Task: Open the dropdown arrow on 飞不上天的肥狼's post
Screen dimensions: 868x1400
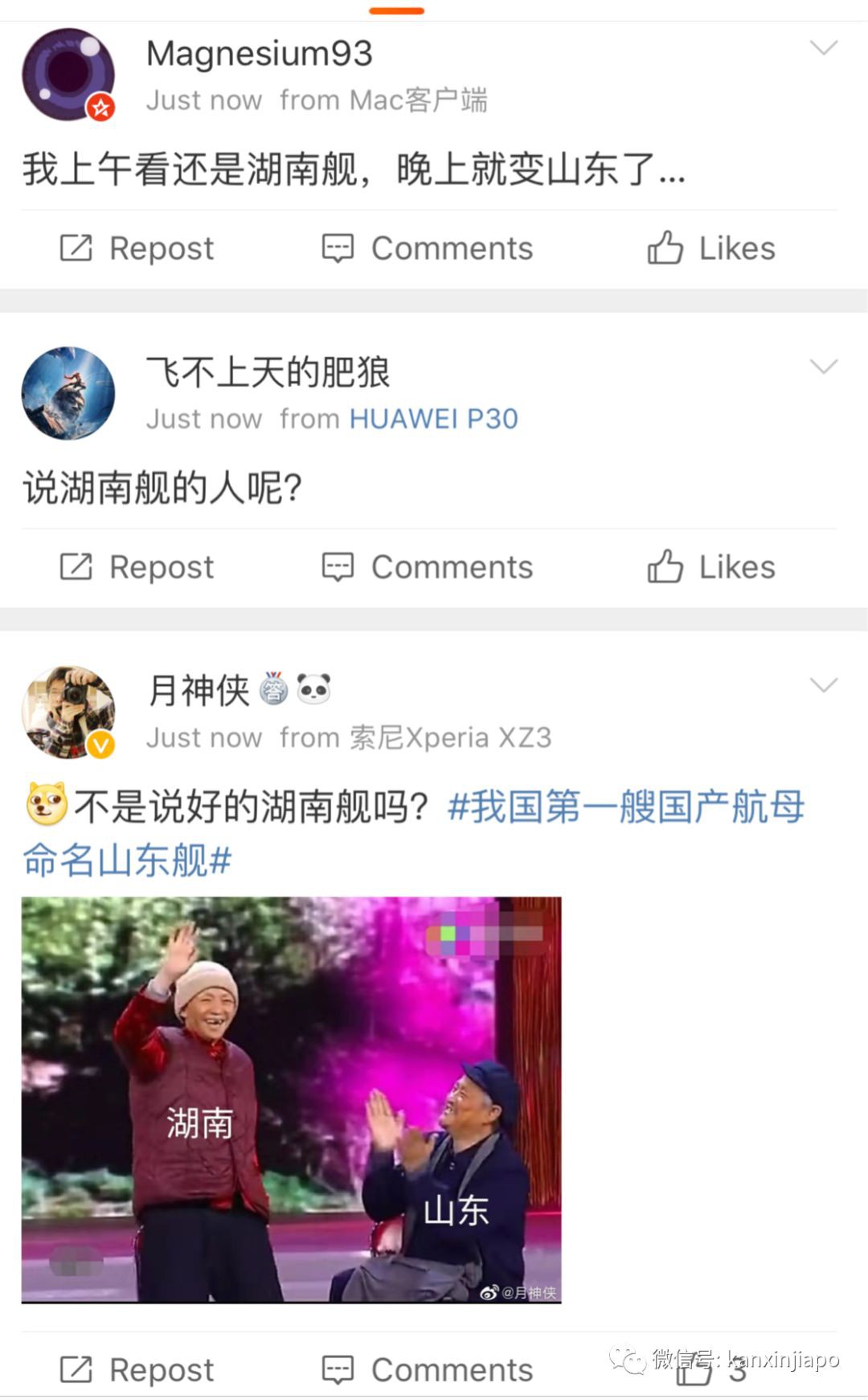Action: point(822,367)
